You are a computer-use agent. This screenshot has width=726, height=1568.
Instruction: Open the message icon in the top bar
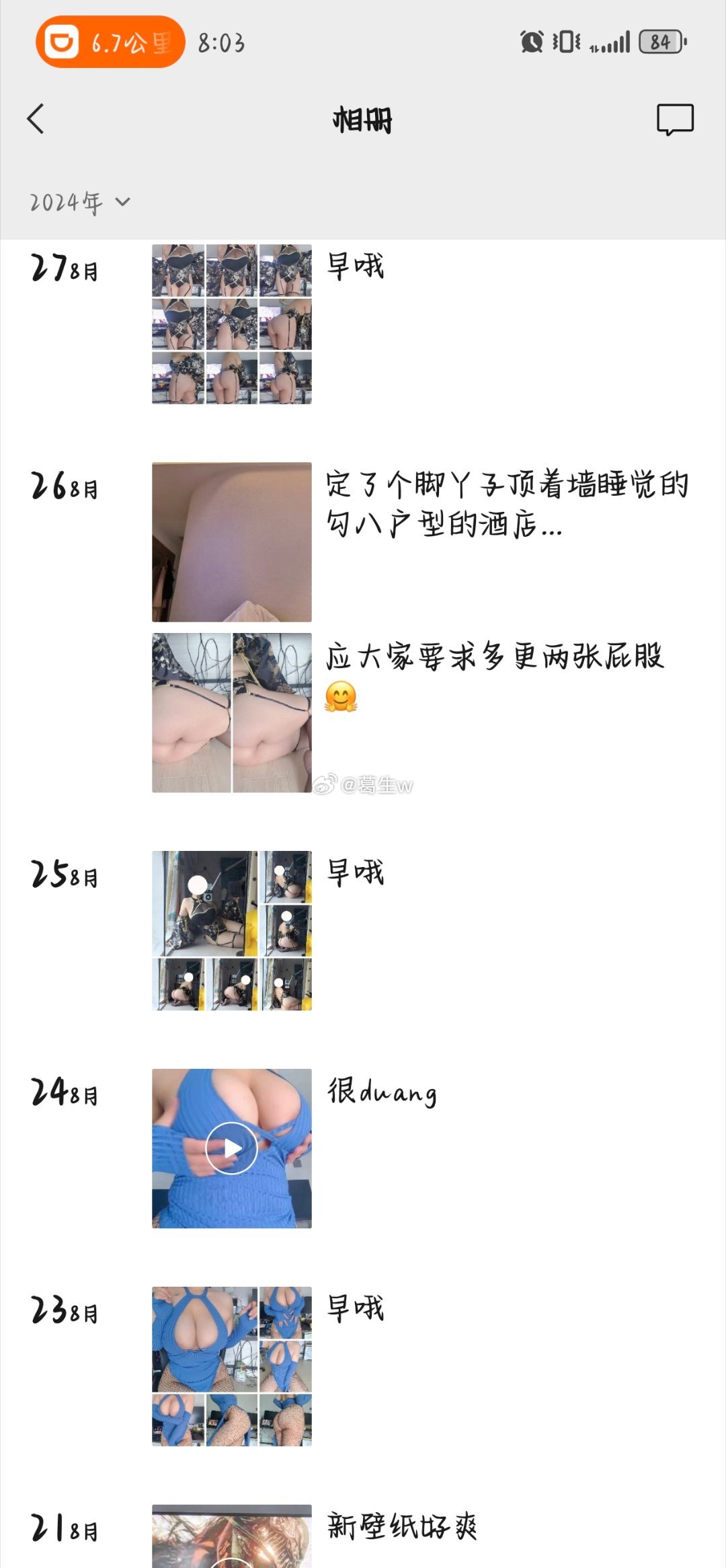(675, 120)
